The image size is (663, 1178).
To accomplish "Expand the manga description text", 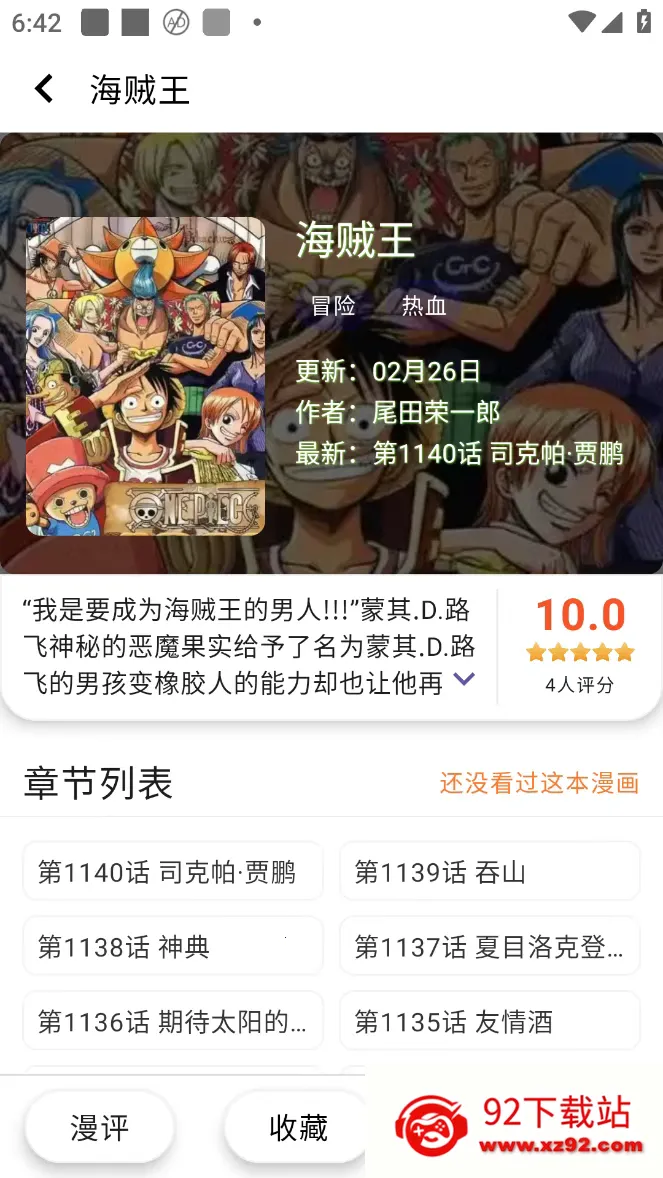I will (463, 680).
